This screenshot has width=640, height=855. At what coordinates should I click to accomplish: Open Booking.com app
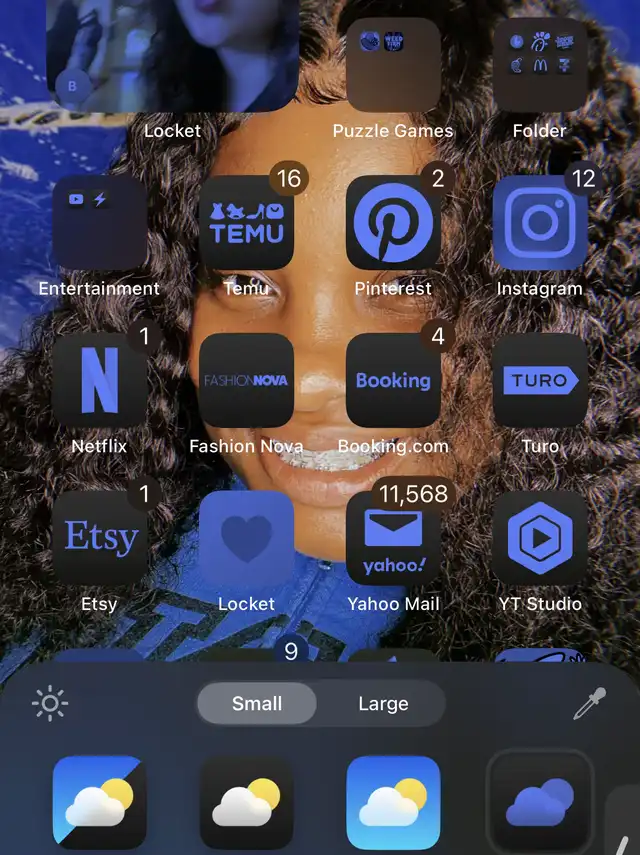(393, 381)
